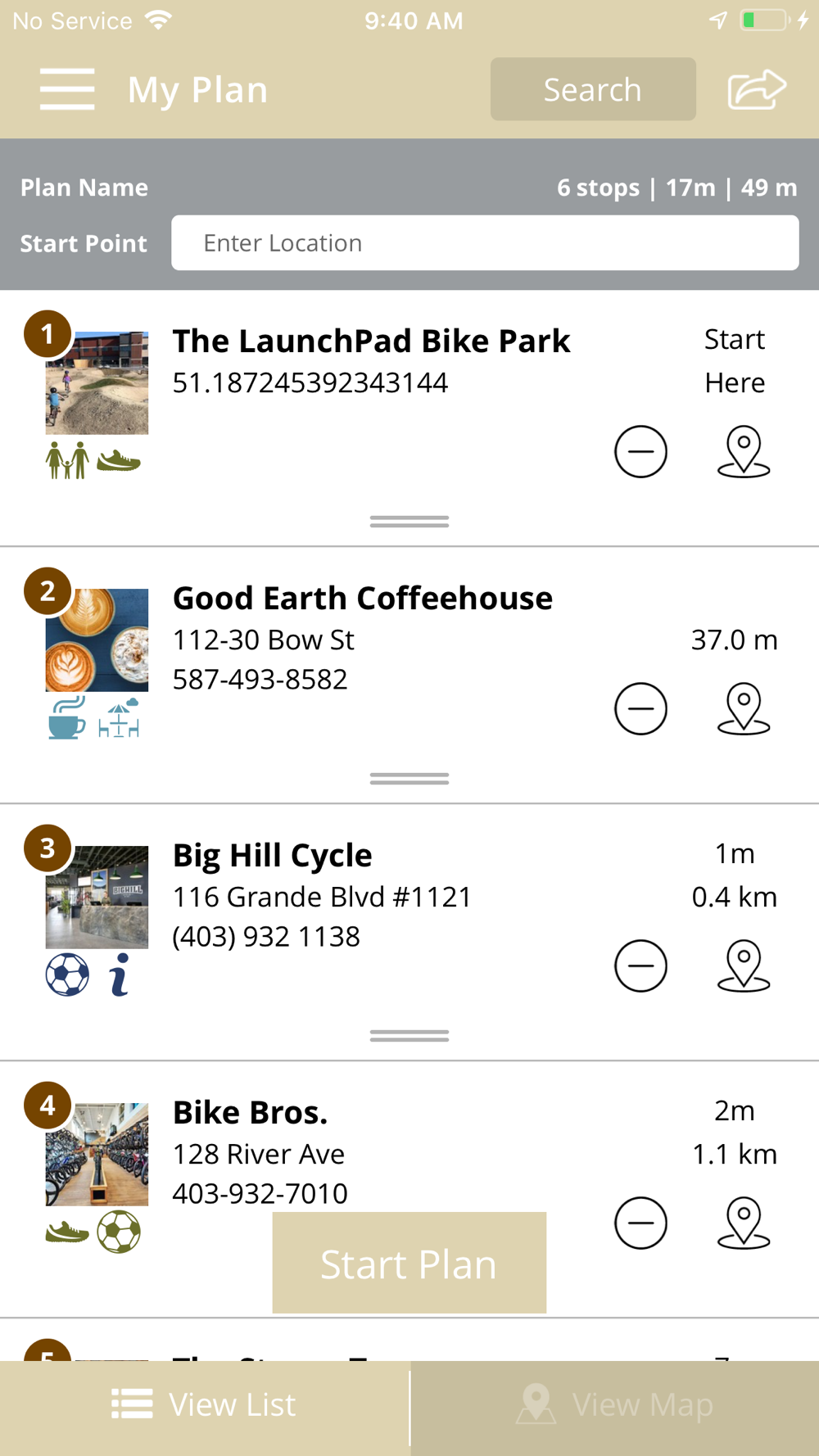Open Bike Bros. stop details
The height and width of the screenshot is (1456, 819).
pyautogui.click(x=250, y=1113)
